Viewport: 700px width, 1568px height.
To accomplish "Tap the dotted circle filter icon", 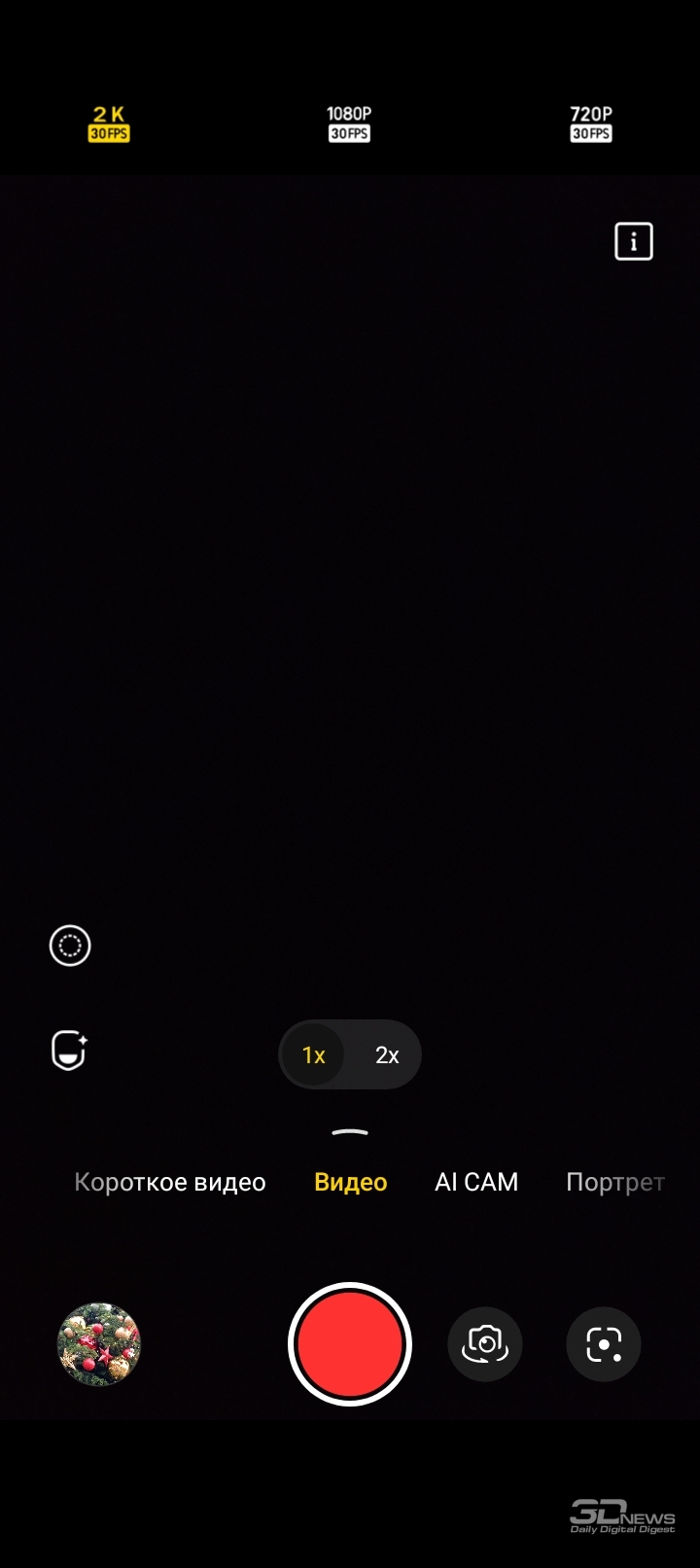I will pyautogui.click(x=70, y=945).
